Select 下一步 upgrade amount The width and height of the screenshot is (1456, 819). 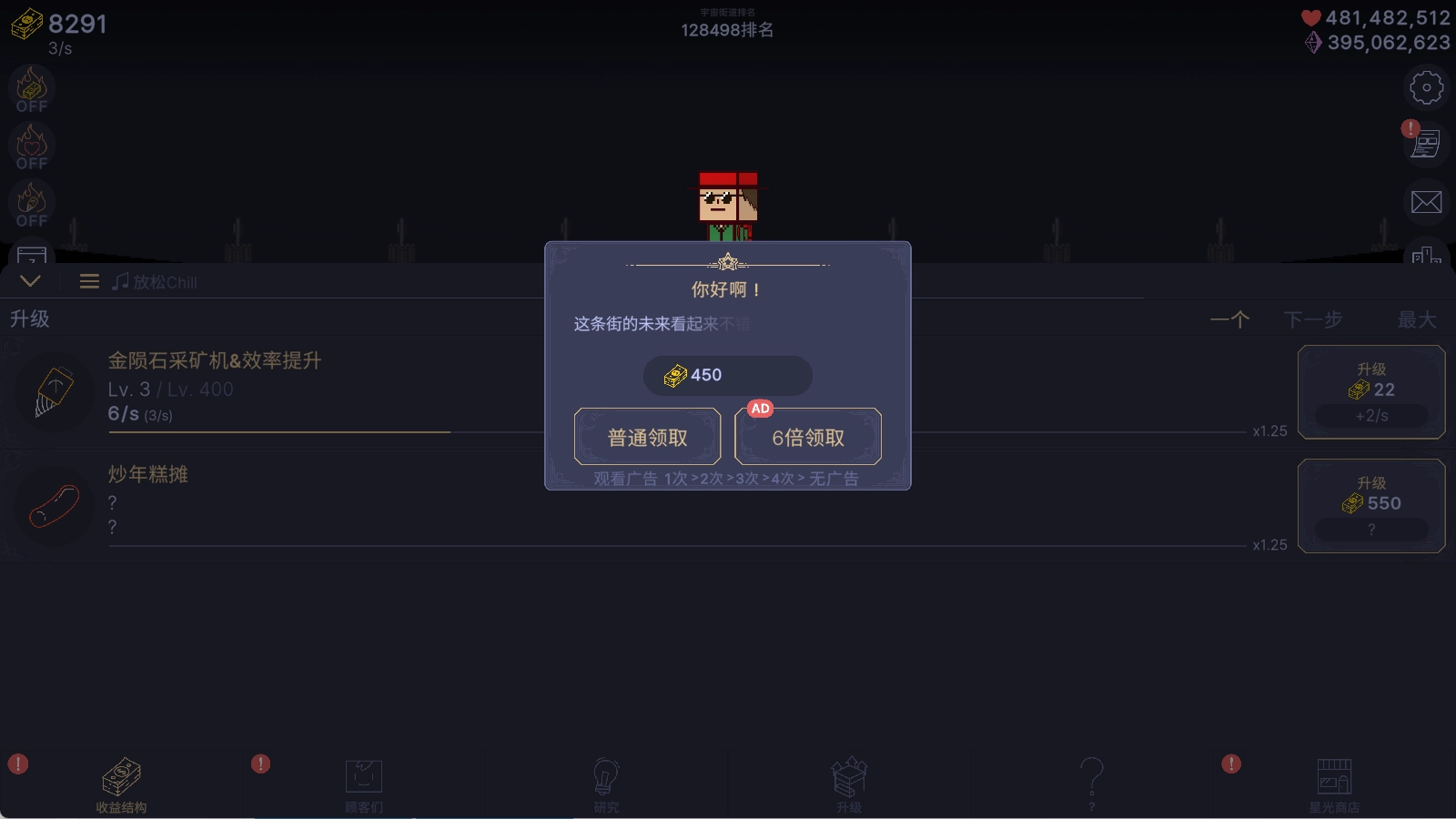pyautogui.click(x=1312, y=319)
